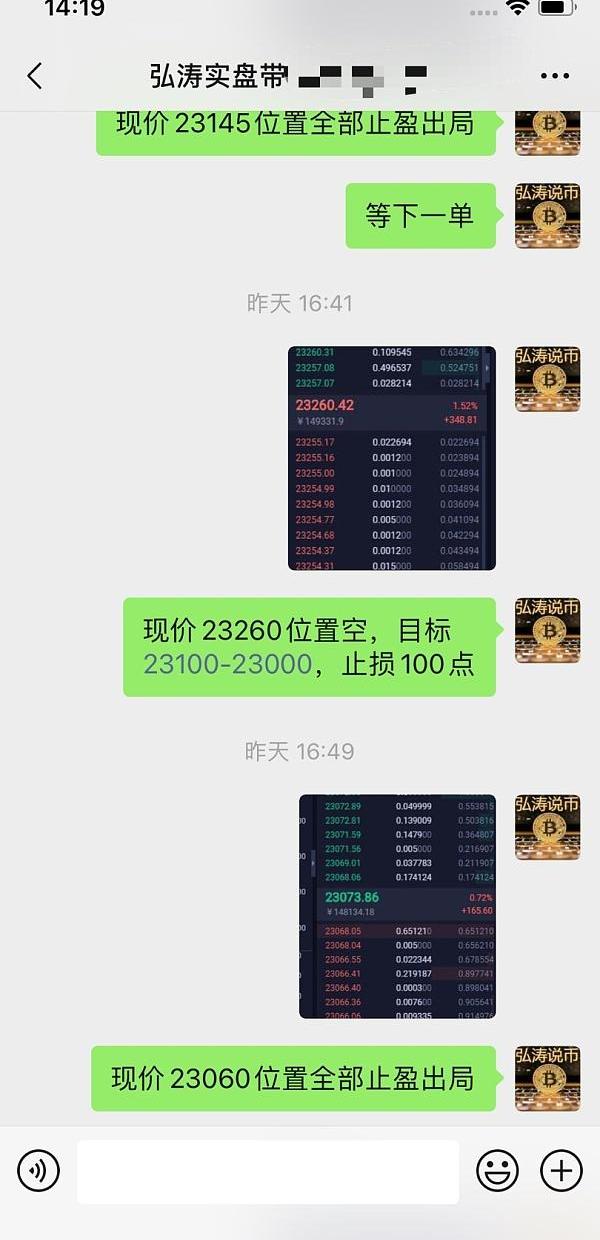Go back to the chat list
The image size is (600, 1240).
(x=35, y=76)
